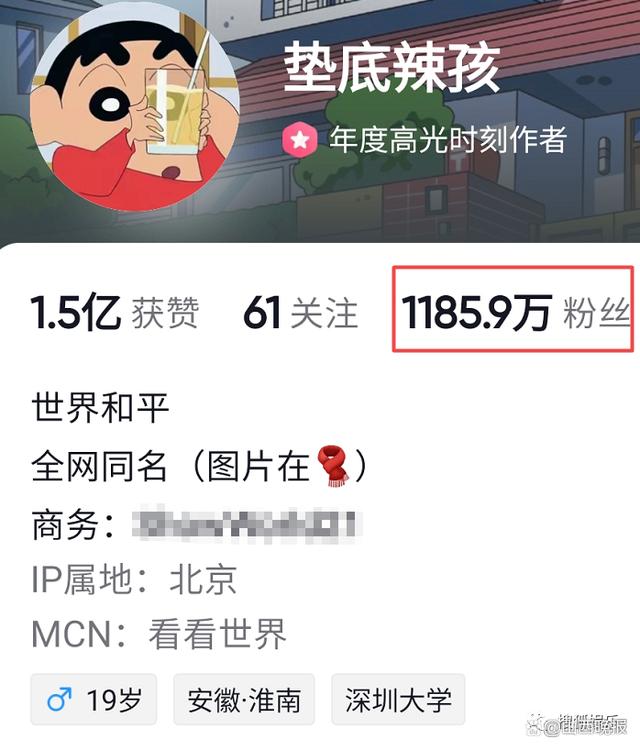Image resolution: width=640 pixels, height=750 pixels.
Task: Open the 61 关注 following list
Action: pyautogui.click(x=300, y=313)
